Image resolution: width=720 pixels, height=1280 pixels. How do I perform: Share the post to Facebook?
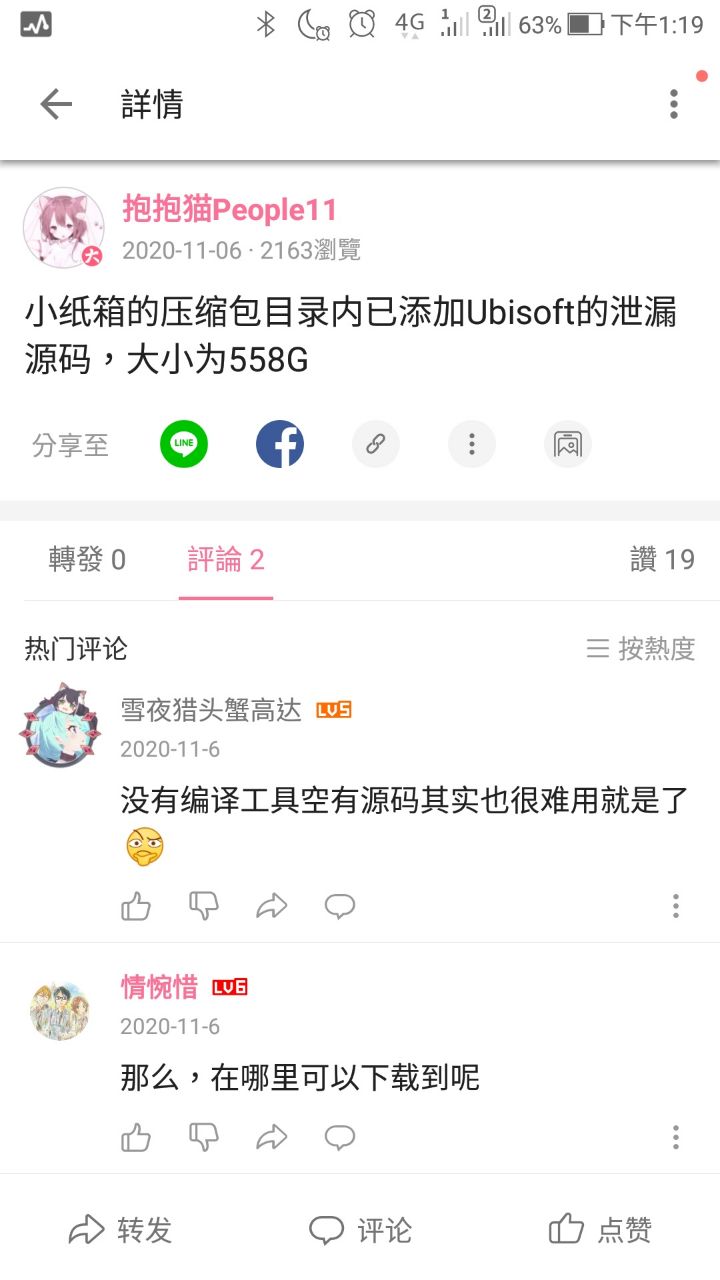[280, 444]
